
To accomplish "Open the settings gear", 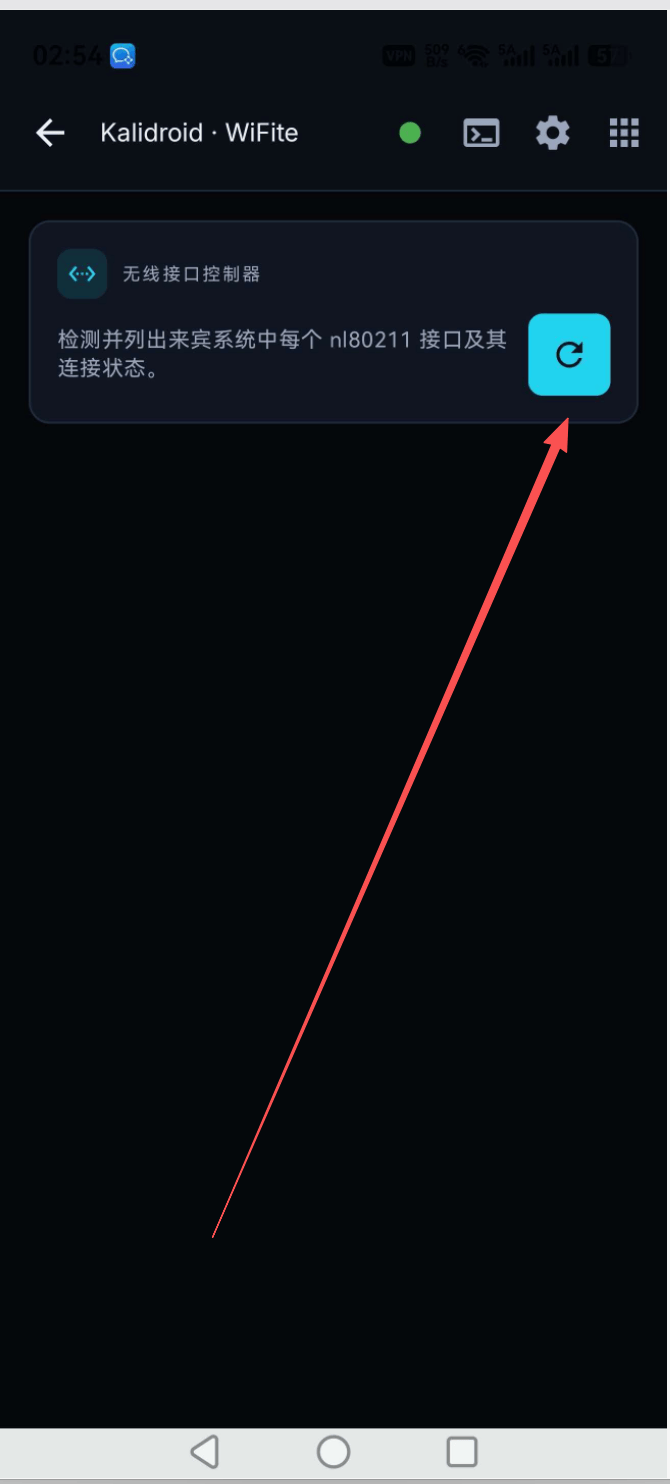I will (553, 133).
